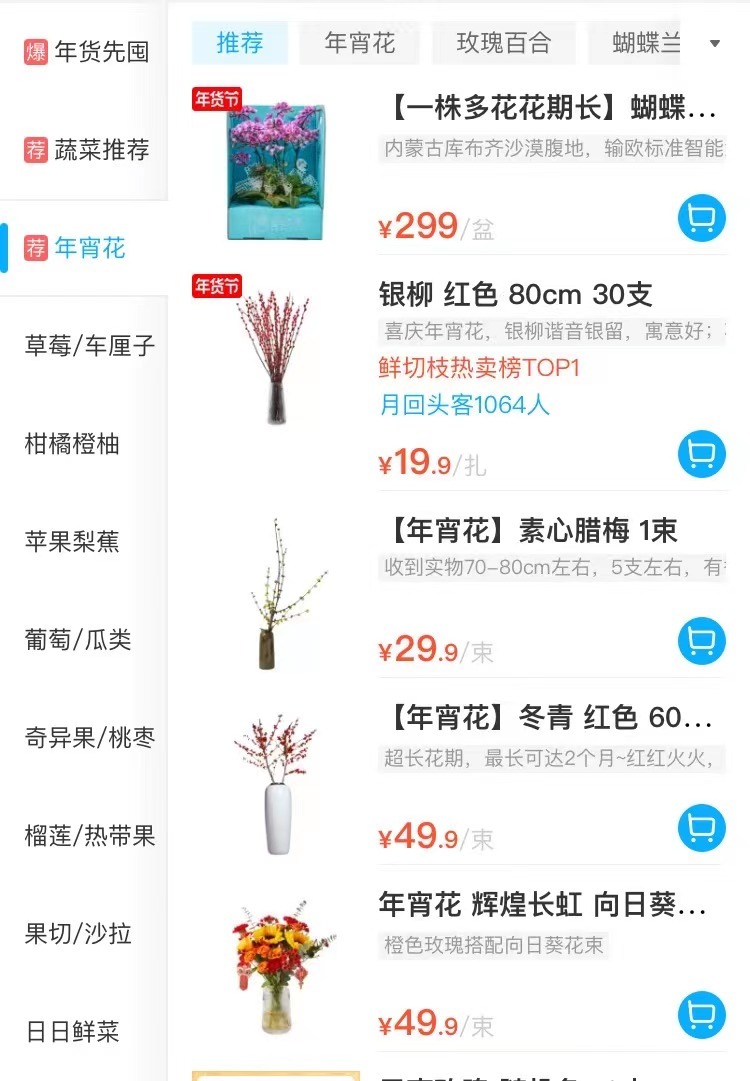
Task: Open the 果切/沙拉 category
Action: (x=78, y=934)
